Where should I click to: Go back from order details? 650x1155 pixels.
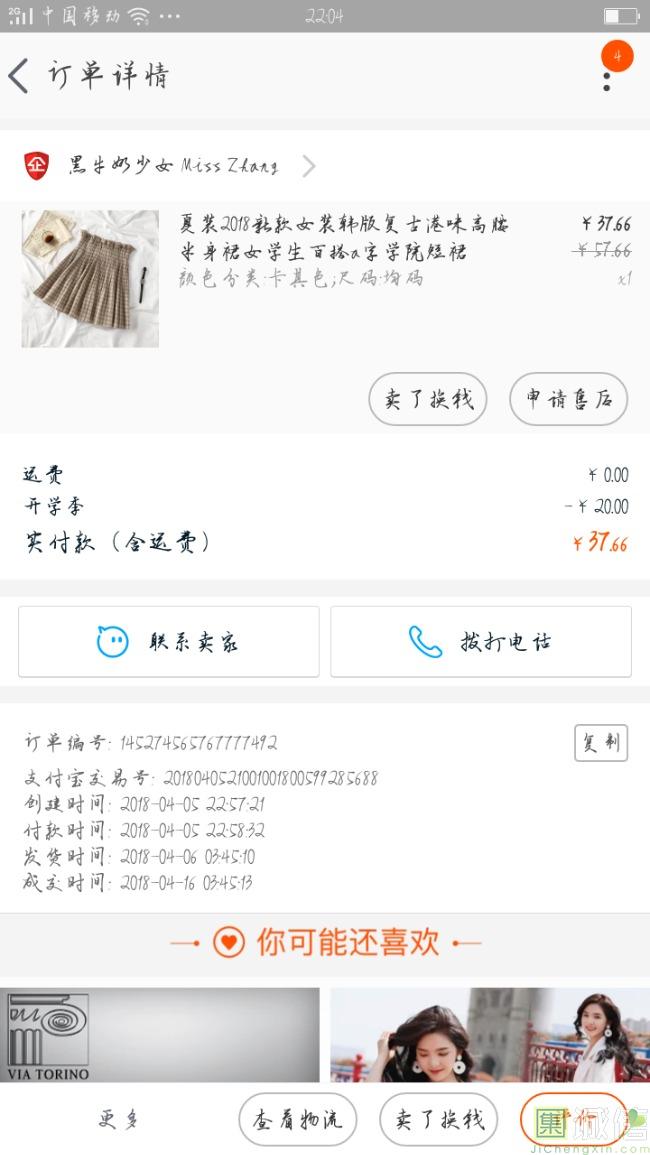[x=20, y=76]
